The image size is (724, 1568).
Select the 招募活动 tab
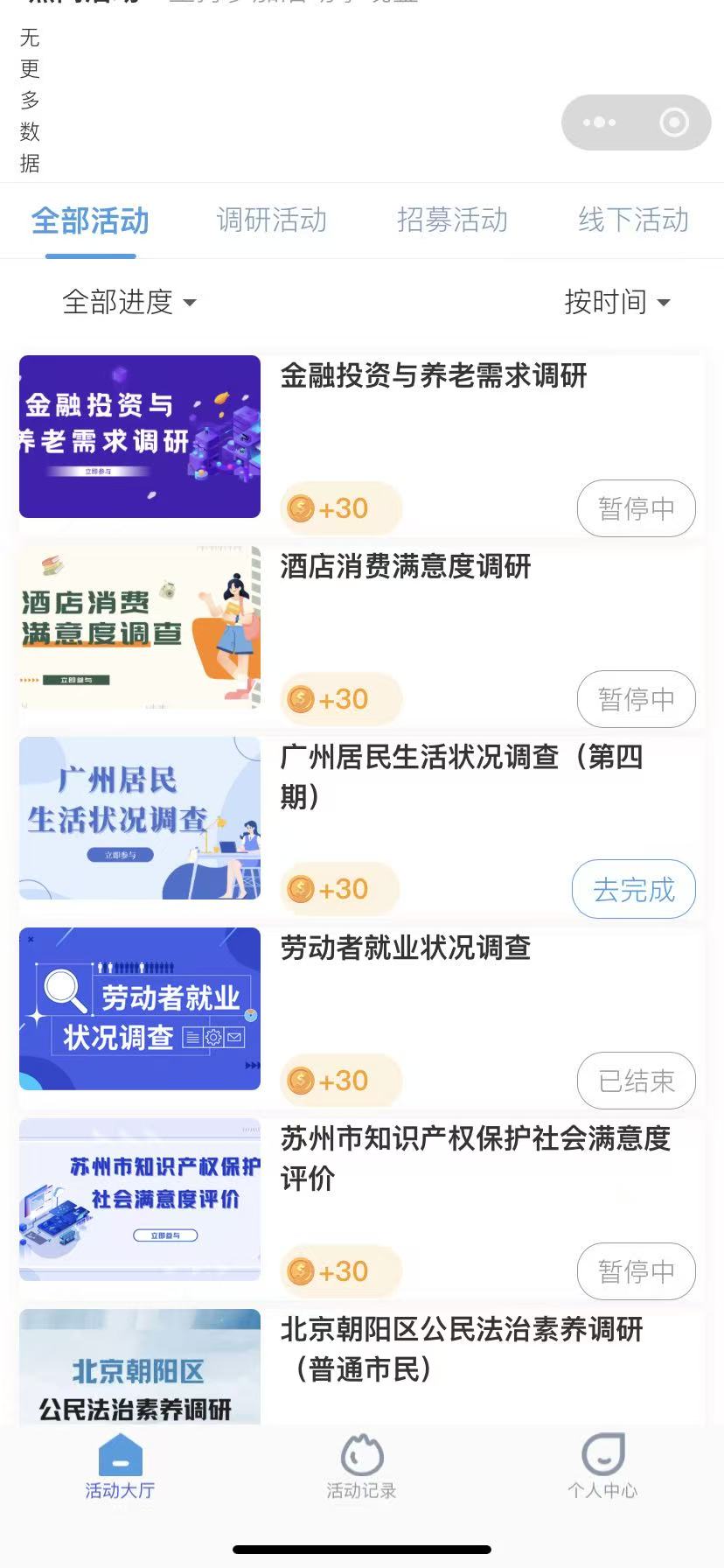point(453,221)
